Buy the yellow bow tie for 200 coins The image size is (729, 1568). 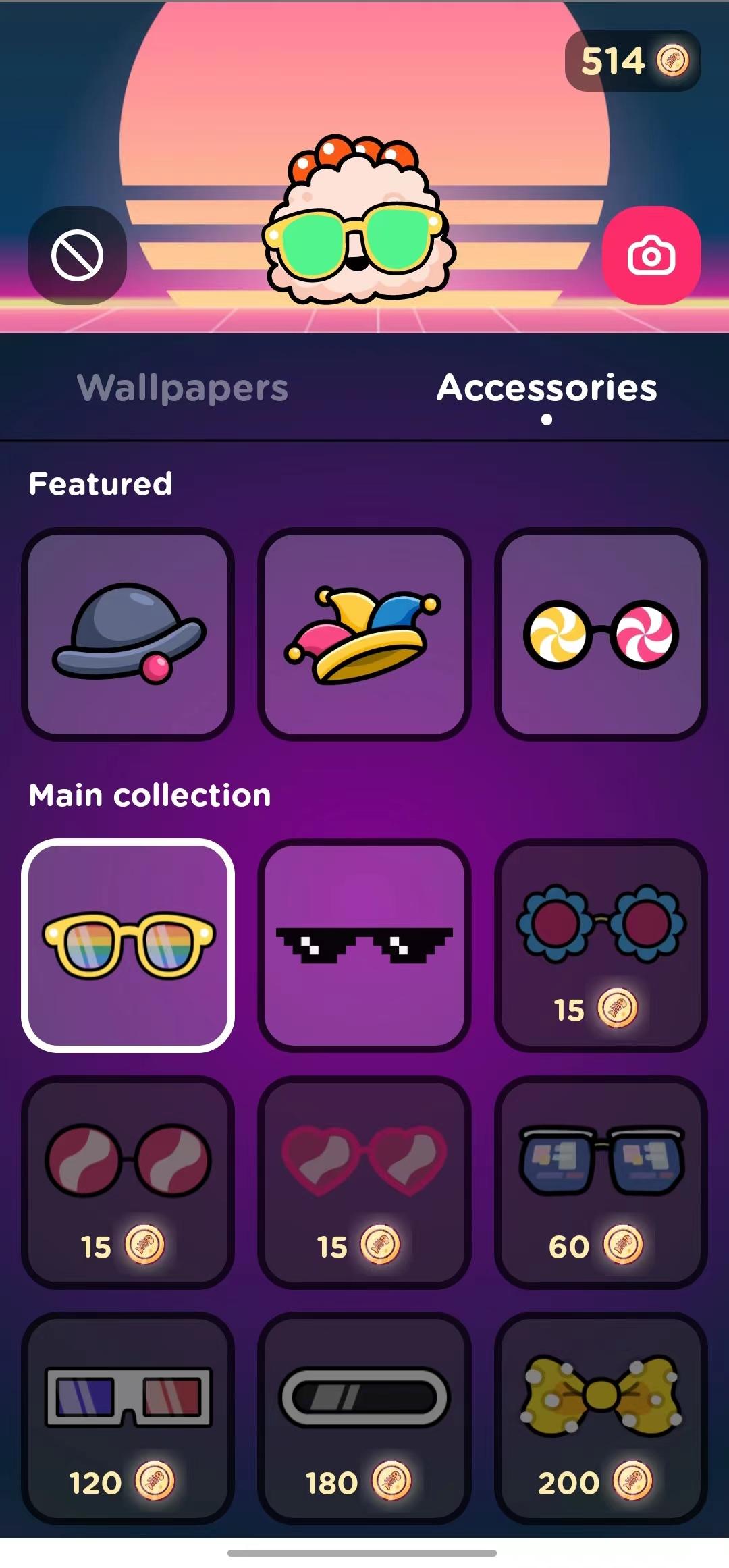click(x=601, y=1417)
